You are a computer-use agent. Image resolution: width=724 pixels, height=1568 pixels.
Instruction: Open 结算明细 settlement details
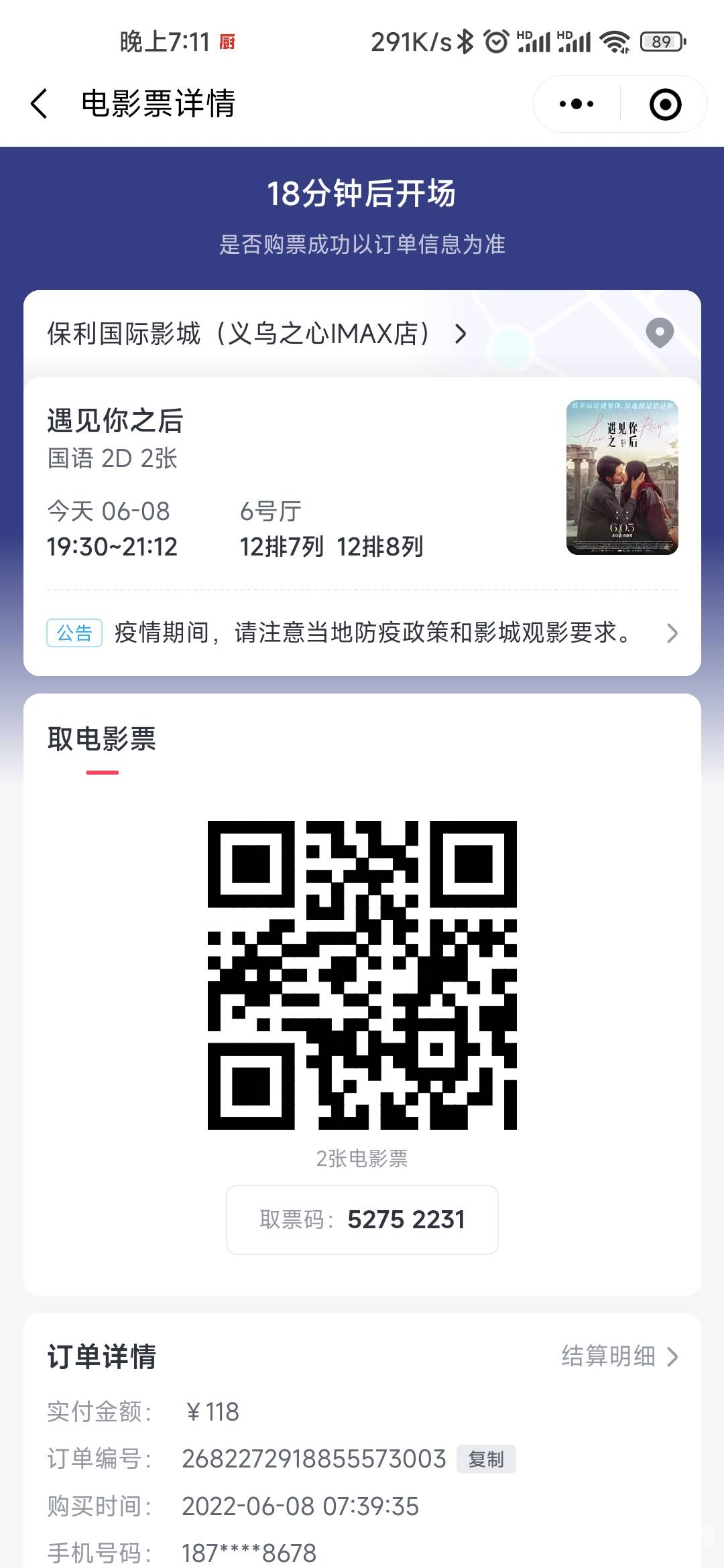coord(619,1356)
